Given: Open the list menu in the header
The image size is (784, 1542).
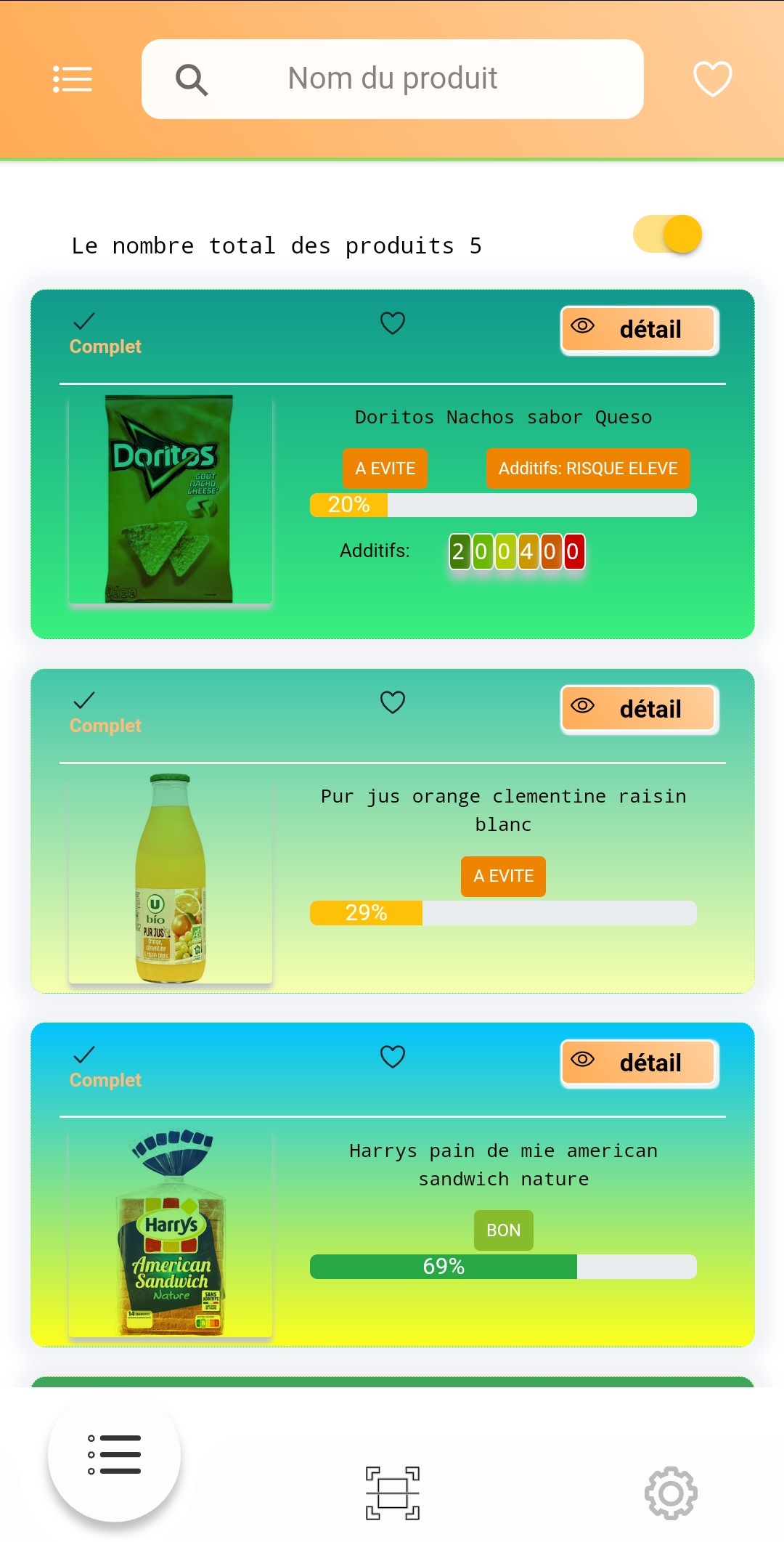Looking at the screenshot, I should [x=73, y=79].
